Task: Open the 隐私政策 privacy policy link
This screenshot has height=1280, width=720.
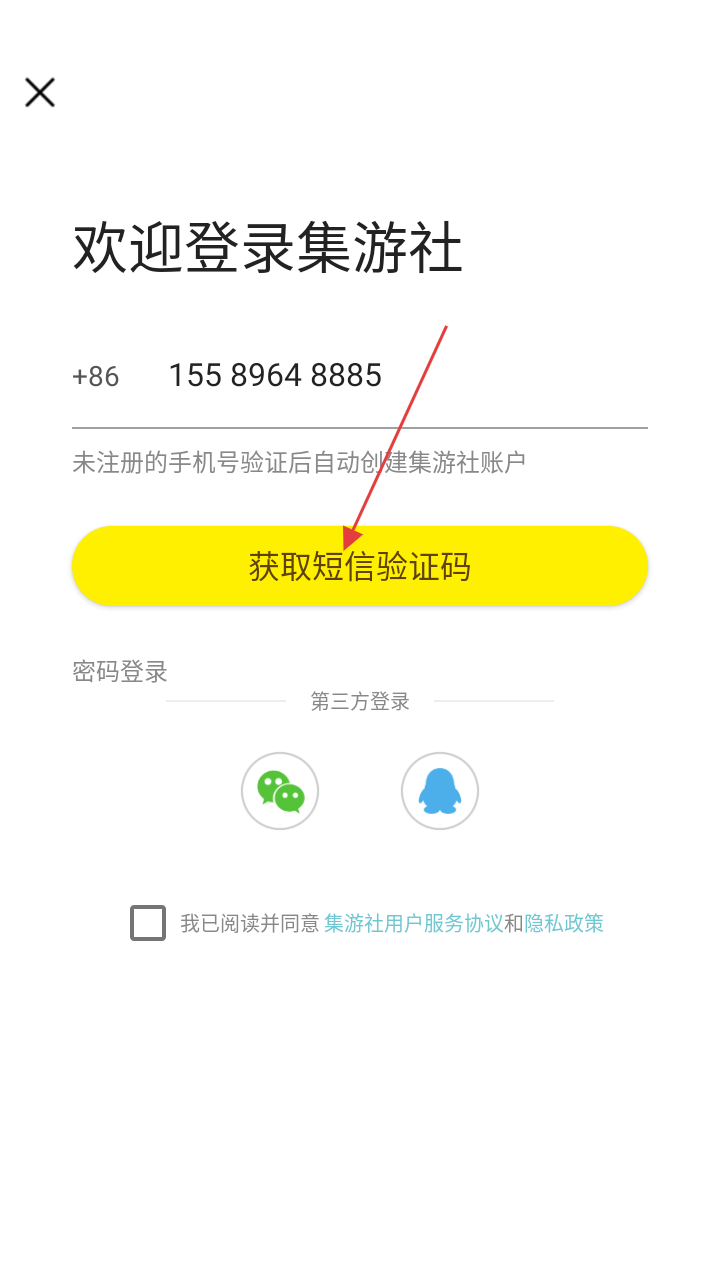Action: point(564,923)
